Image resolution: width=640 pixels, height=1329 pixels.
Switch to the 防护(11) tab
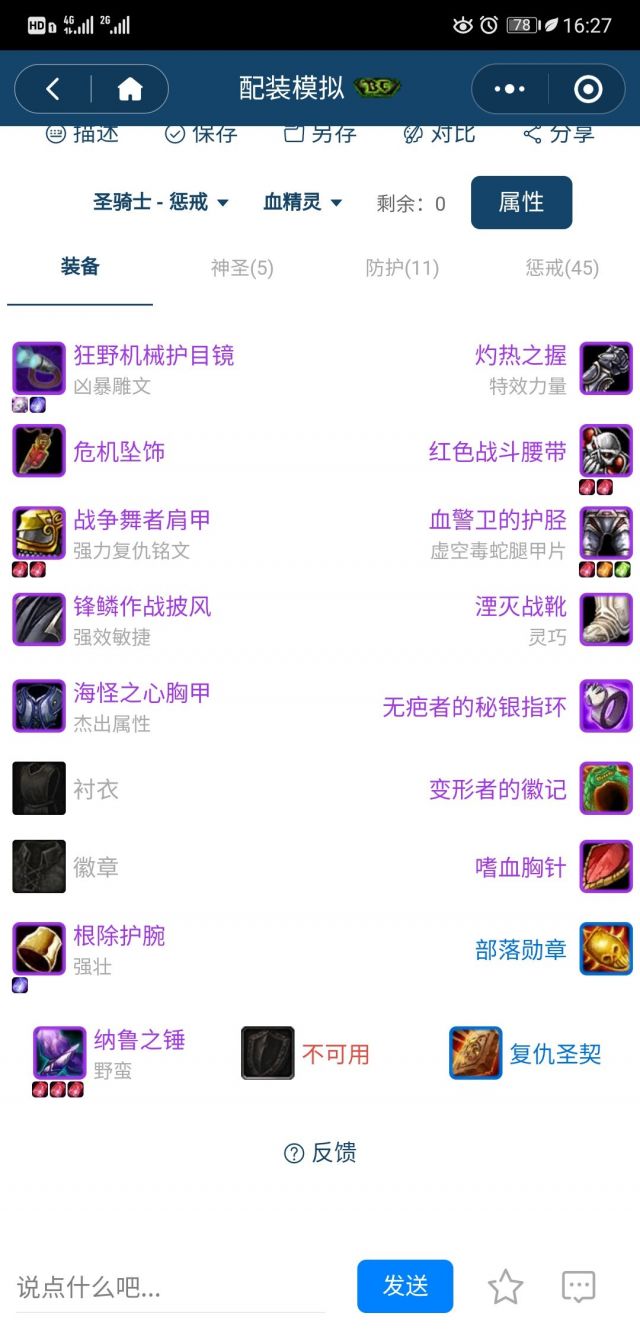[x=402, y=268]
